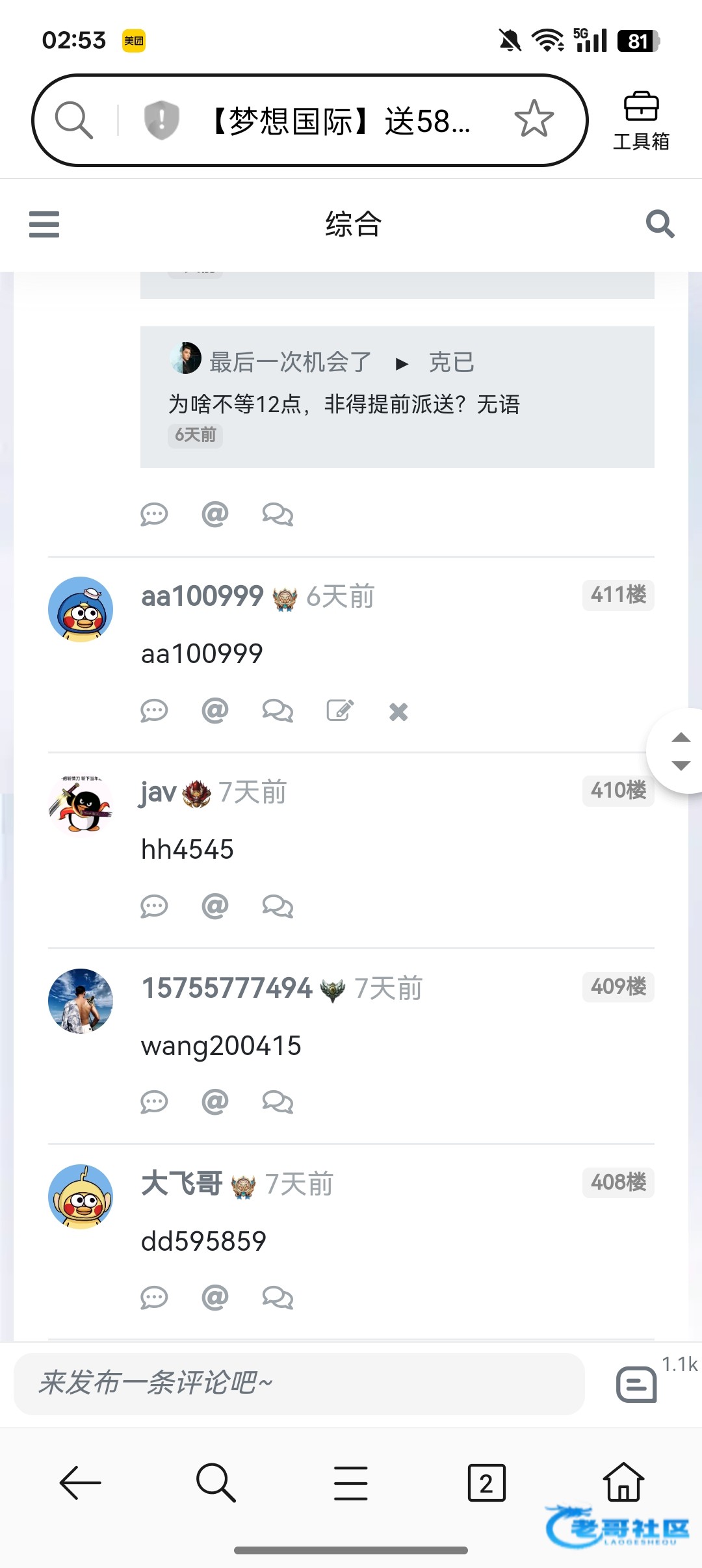Open the forum search magnifier

click(x=660, y=224)
